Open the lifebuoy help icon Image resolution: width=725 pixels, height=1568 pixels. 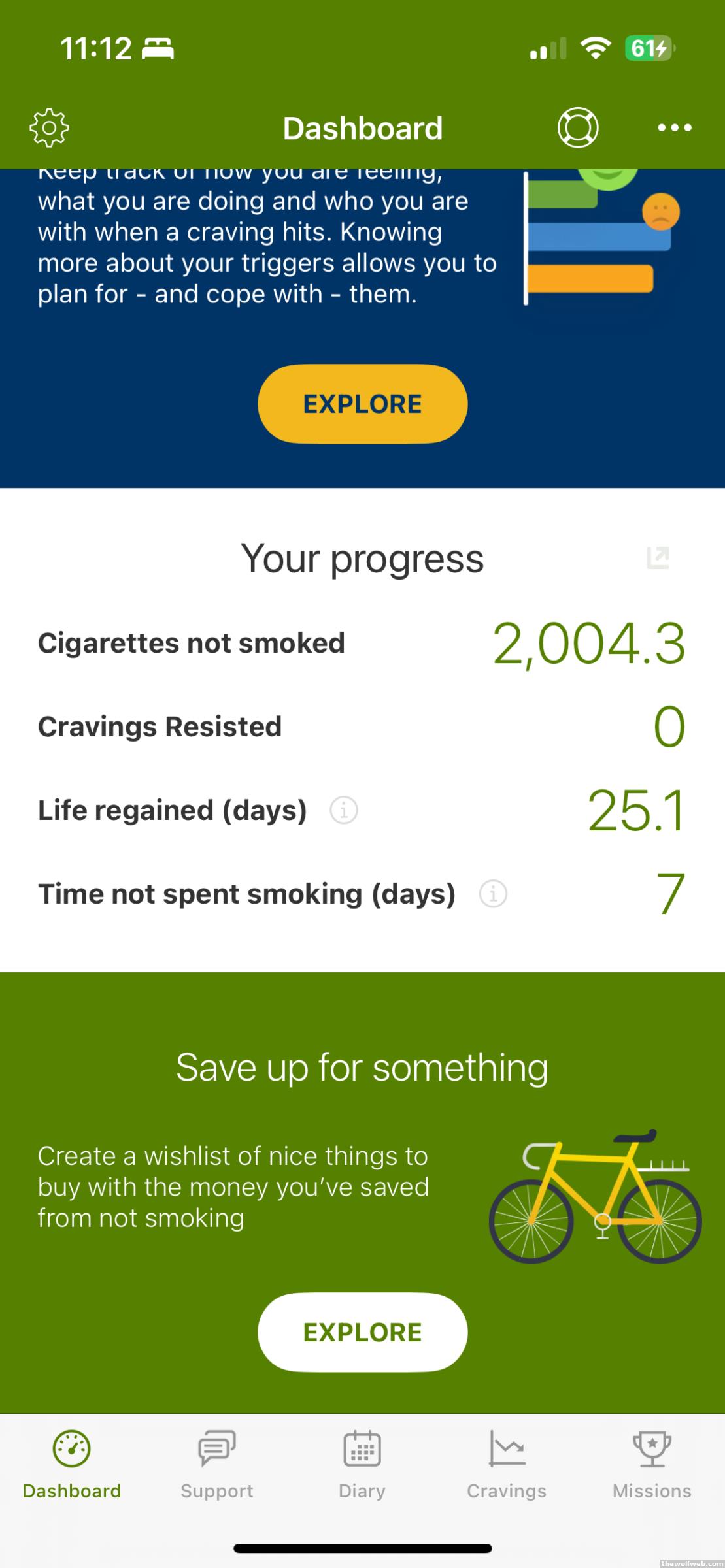(x=577, y=127)
